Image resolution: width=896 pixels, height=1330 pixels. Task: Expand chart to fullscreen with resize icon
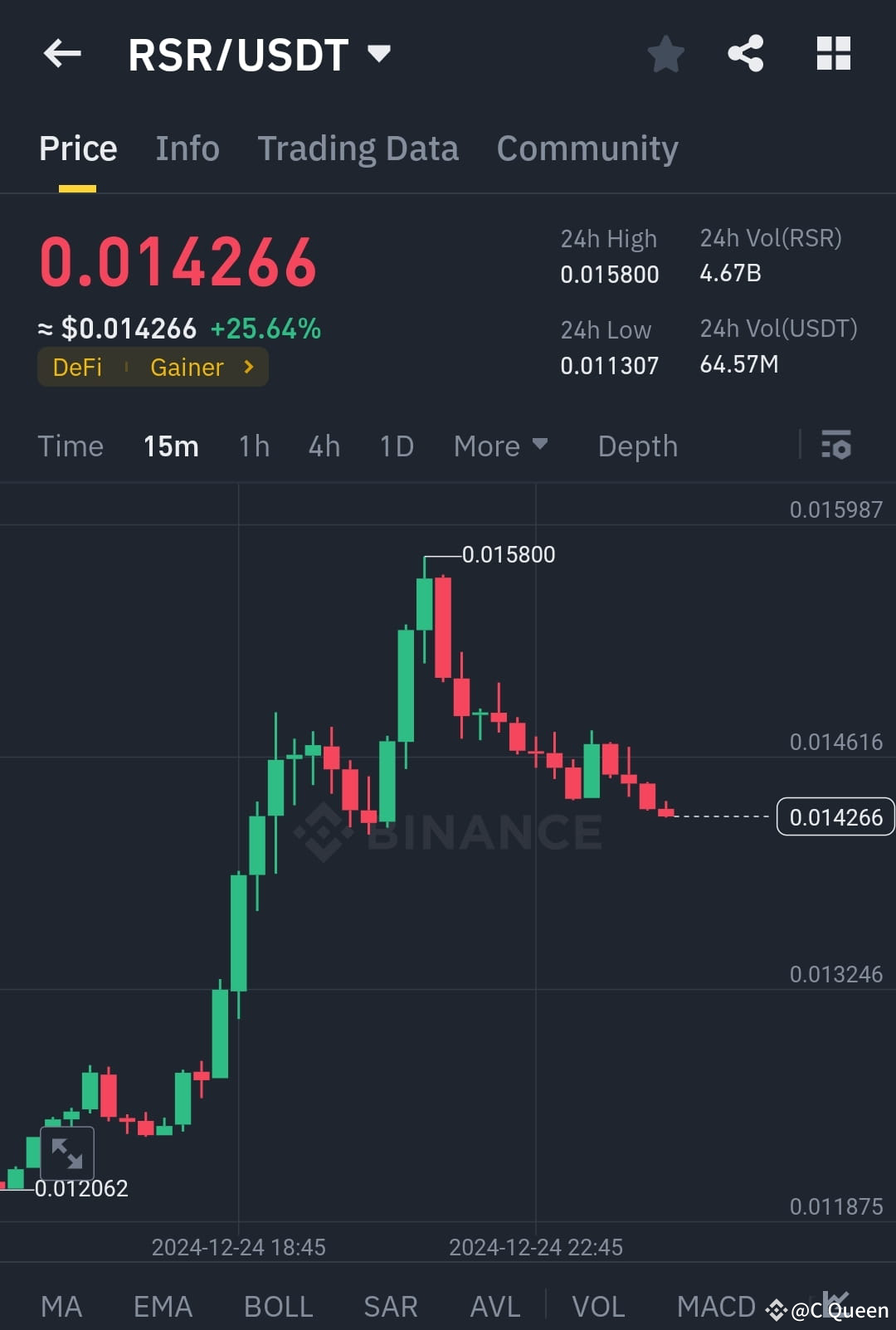pos(66,1153)
